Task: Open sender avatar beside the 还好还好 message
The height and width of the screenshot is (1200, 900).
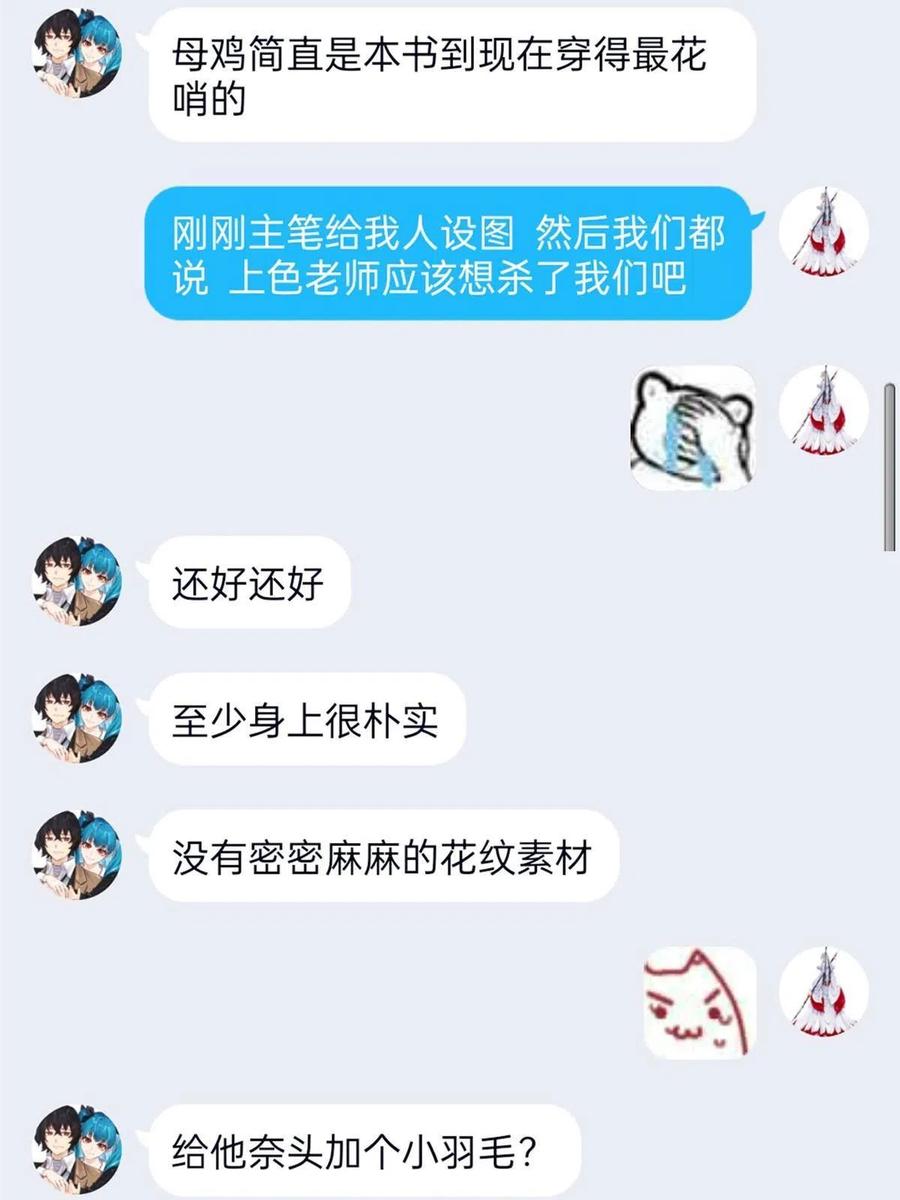Action: point(78,582)
